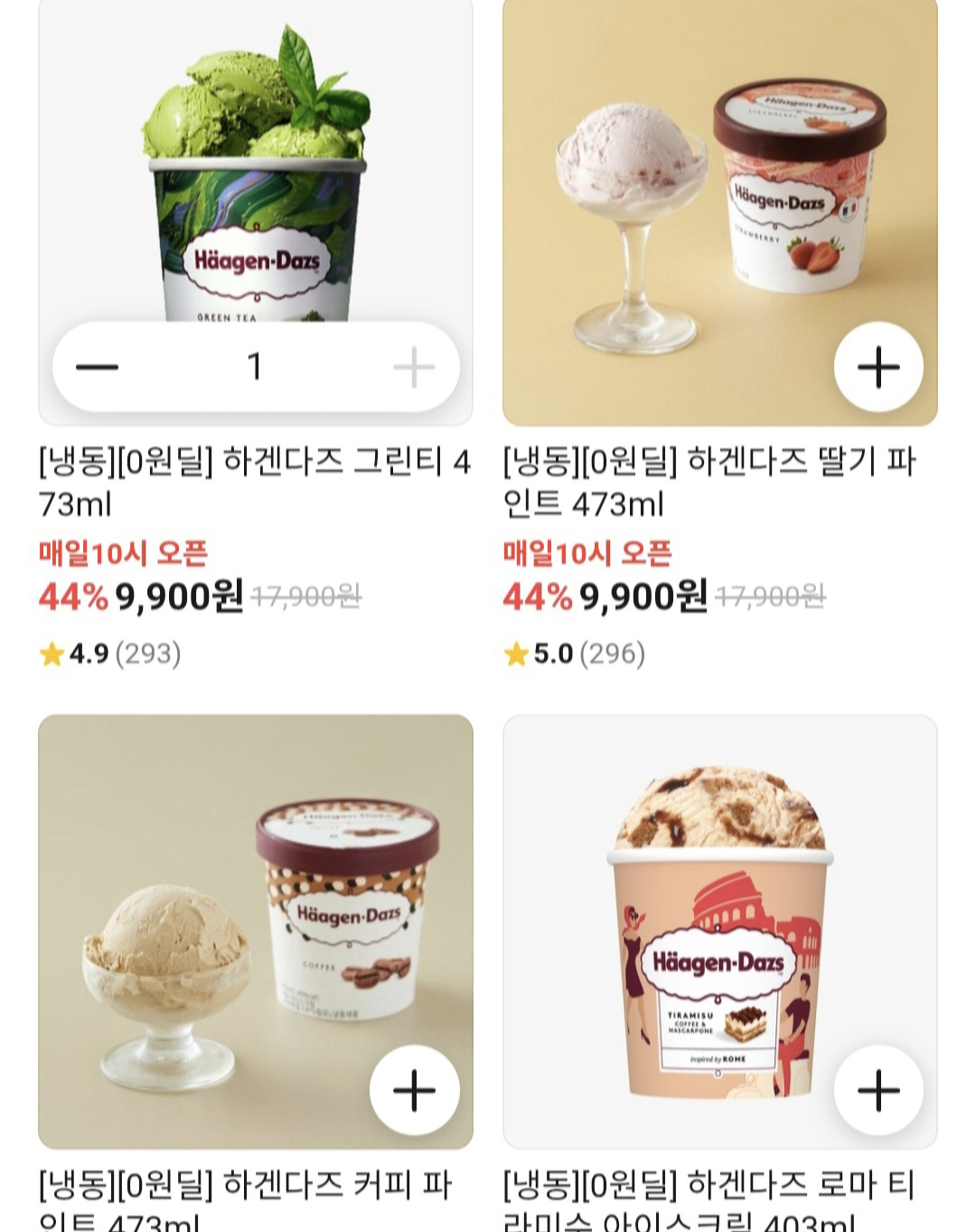
Task: Add coffee pint to cart
Action: (x=415, y=1091)
